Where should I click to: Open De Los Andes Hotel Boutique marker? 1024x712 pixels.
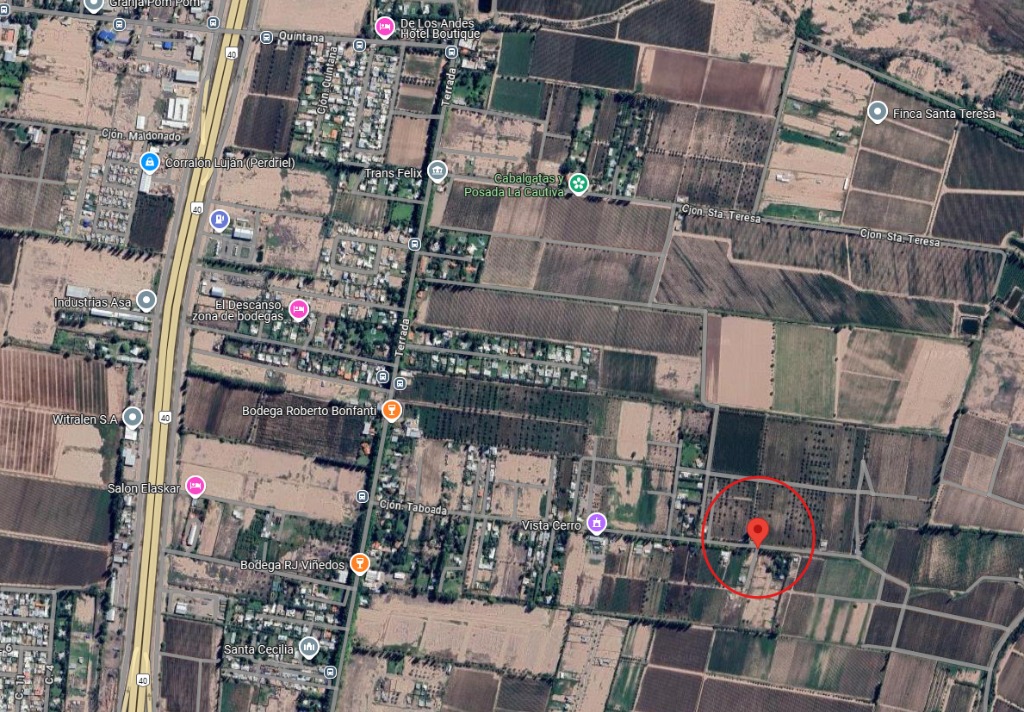point(384,26)
